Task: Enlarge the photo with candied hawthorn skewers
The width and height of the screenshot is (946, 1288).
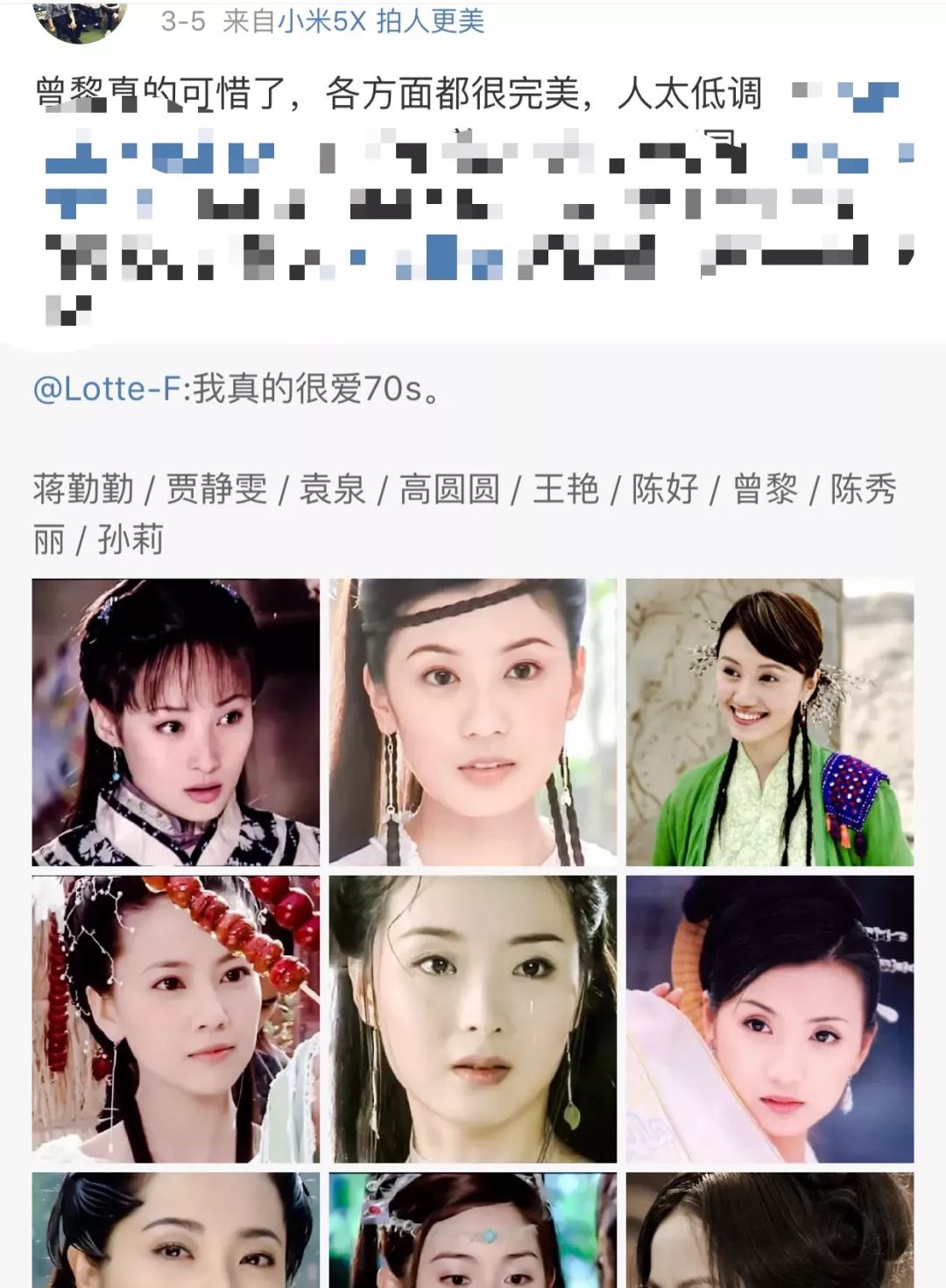Action: 176,1019
